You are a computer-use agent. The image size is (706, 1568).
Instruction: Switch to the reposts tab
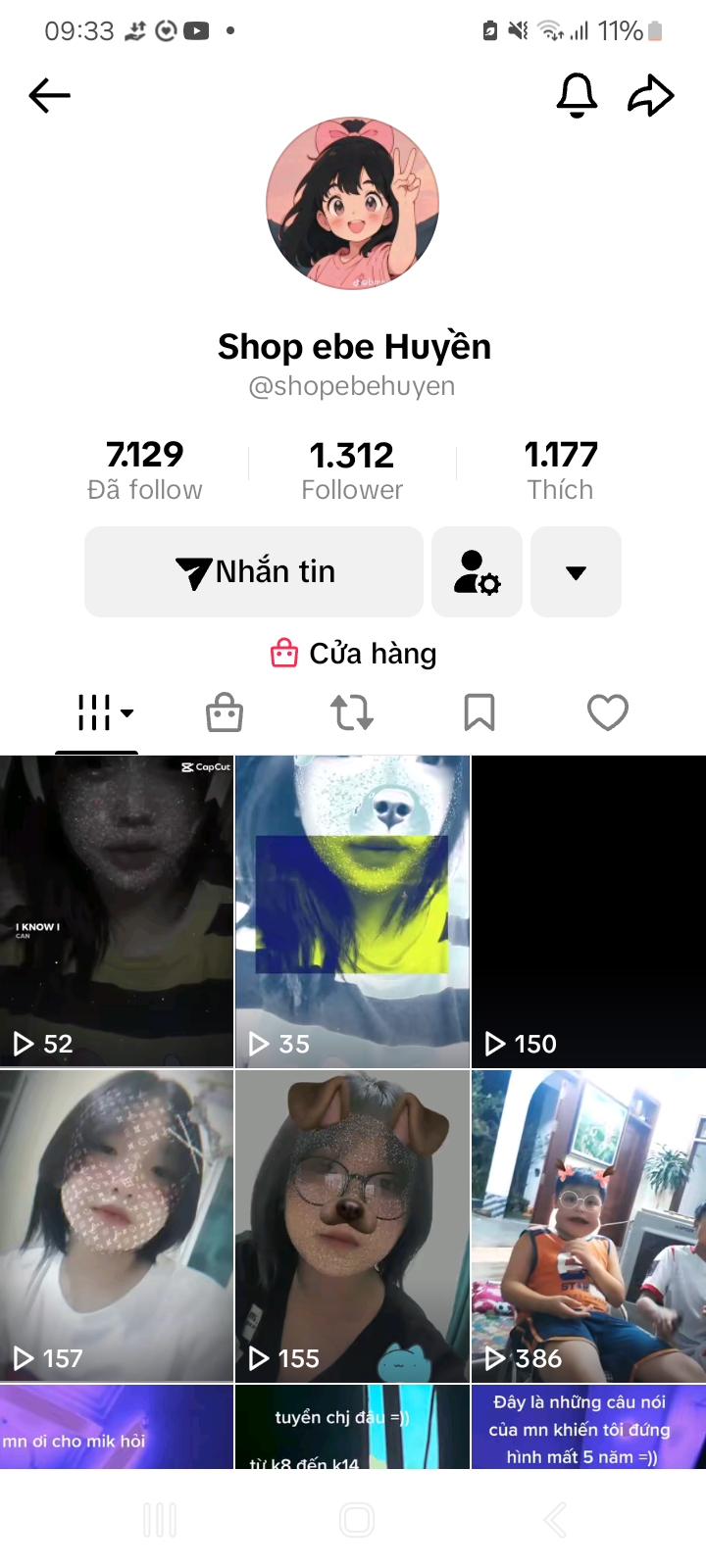tap(352, 712)
